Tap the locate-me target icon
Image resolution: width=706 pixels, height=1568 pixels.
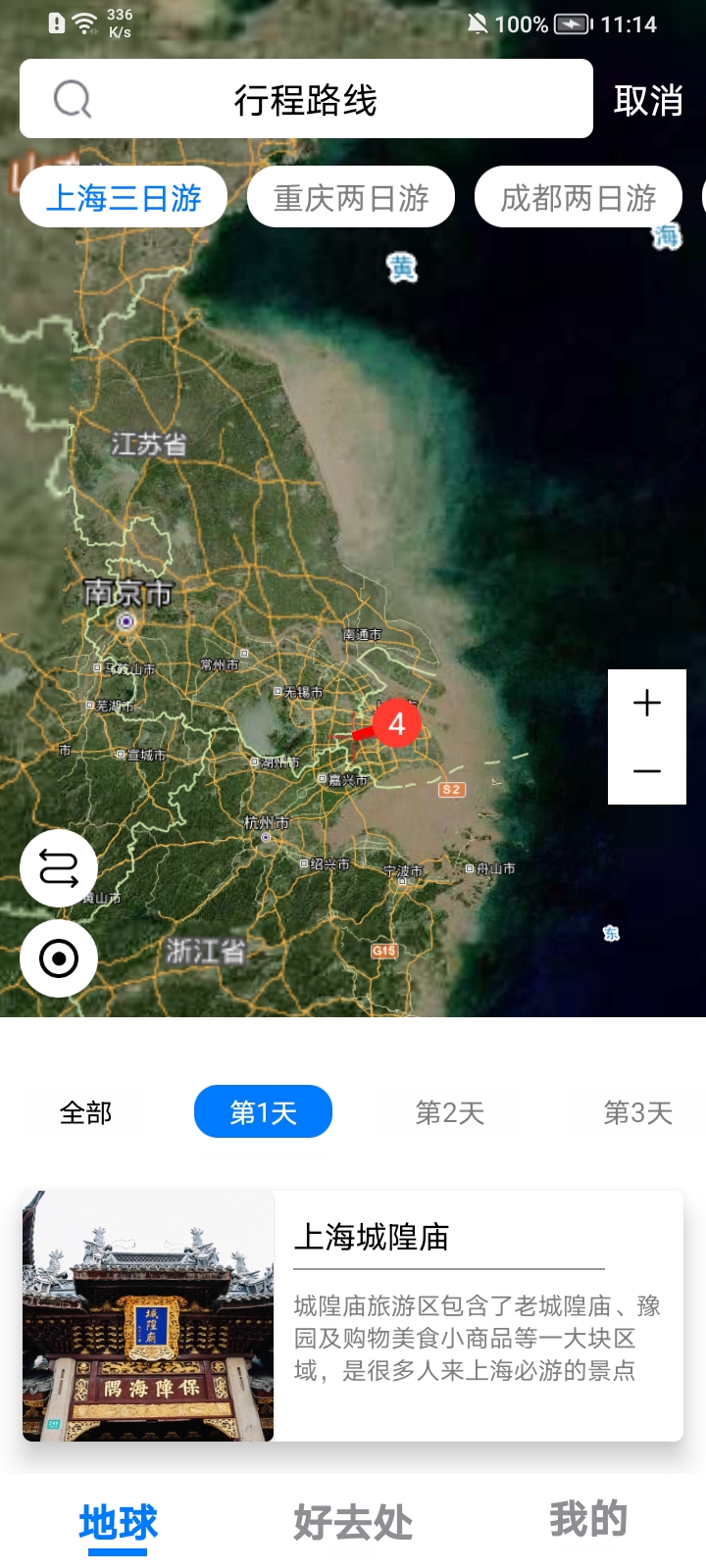tap(58, 959)
